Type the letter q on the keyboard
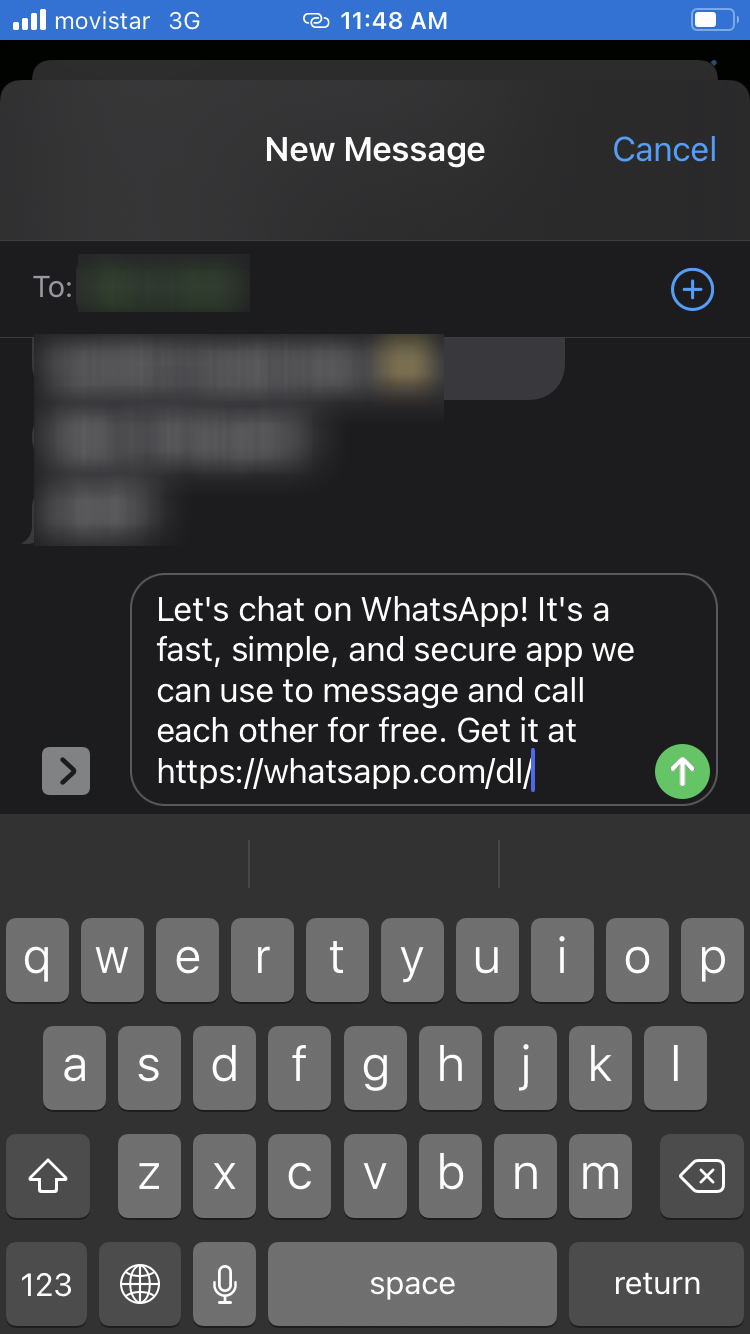 pyautogui.click(x=37, y=960)
